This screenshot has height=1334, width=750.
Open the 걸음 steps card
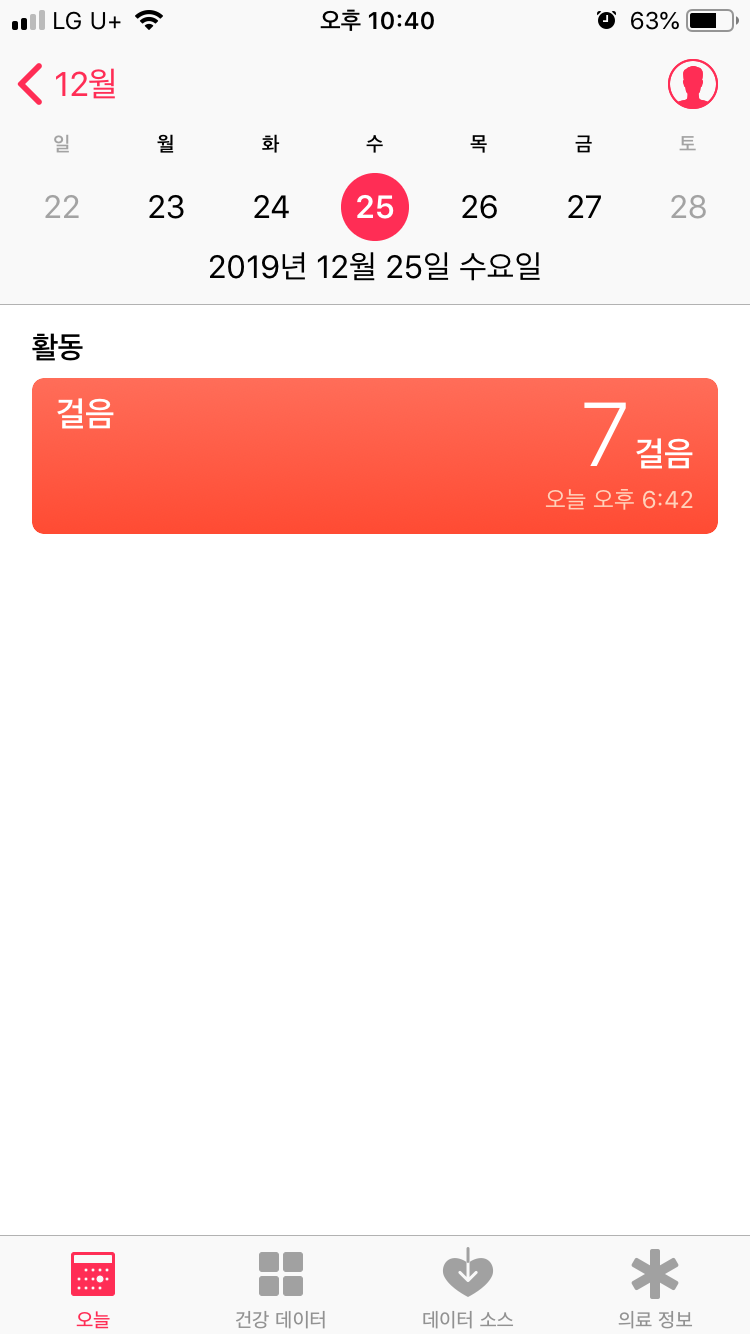tap(375, 456)
